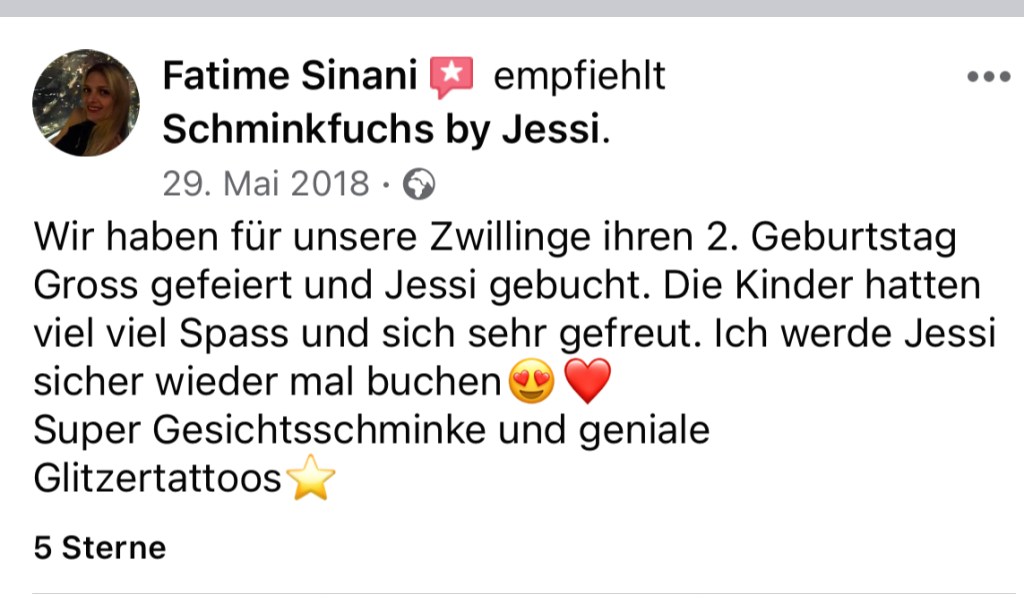
Task: Open the post dated 29. Mai 2018
Action: 266,183
